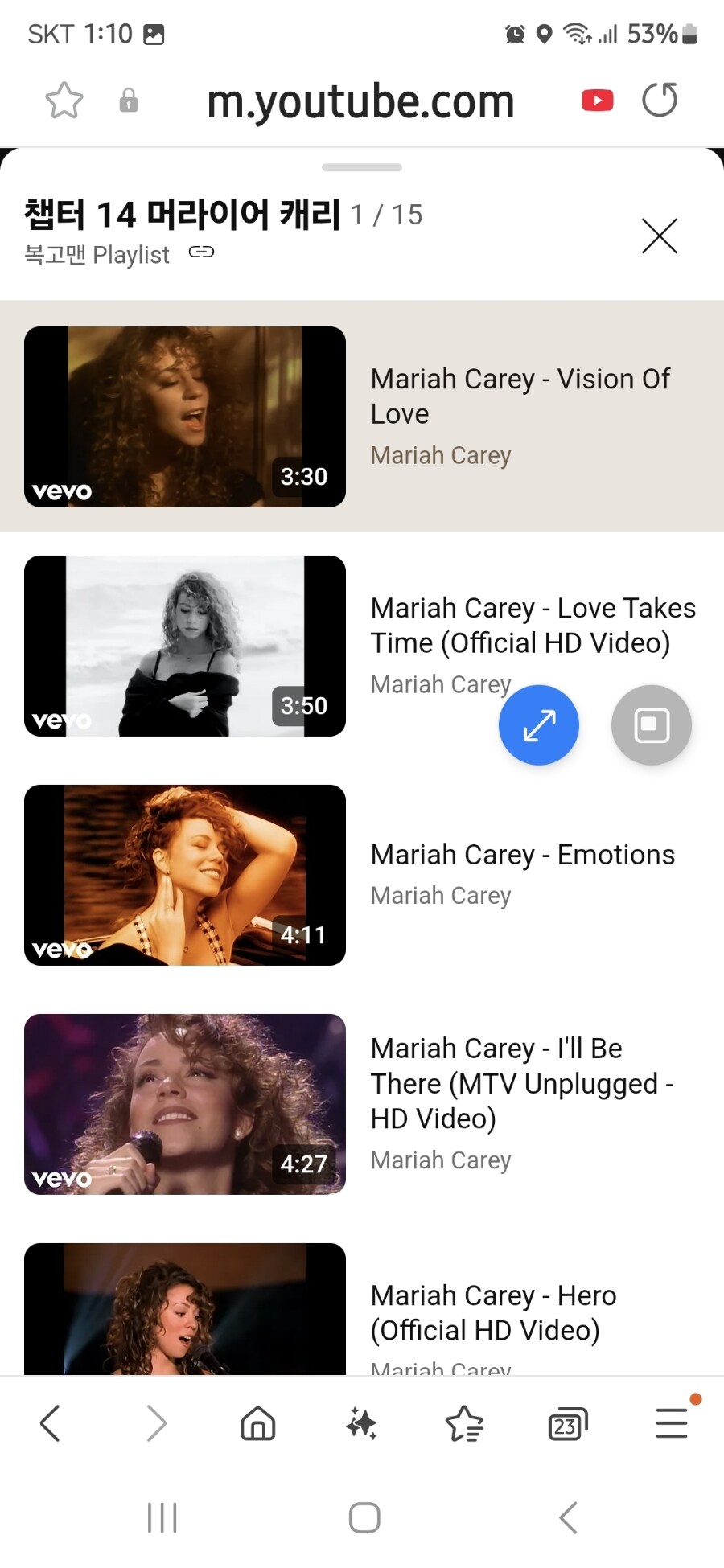Open I'll Be There (MTV Unplugged)
Screen dimensions: 724x1568
(x=521, y=1083)
